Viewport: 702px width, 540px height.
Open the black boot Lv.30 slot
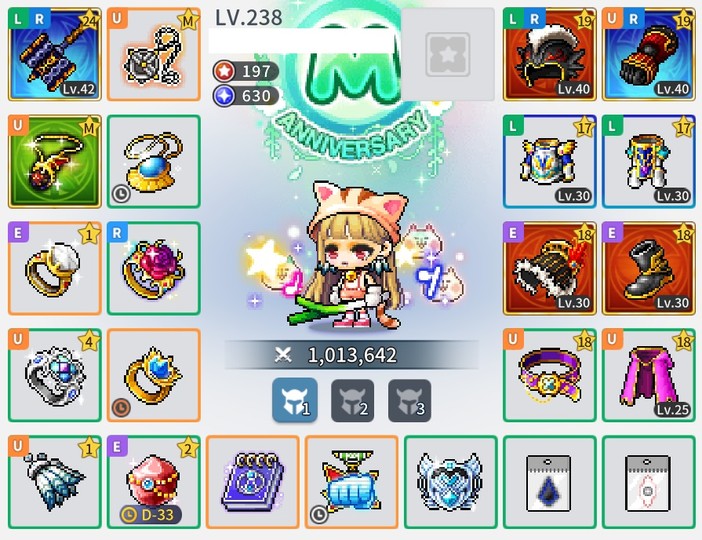[649, 268]
